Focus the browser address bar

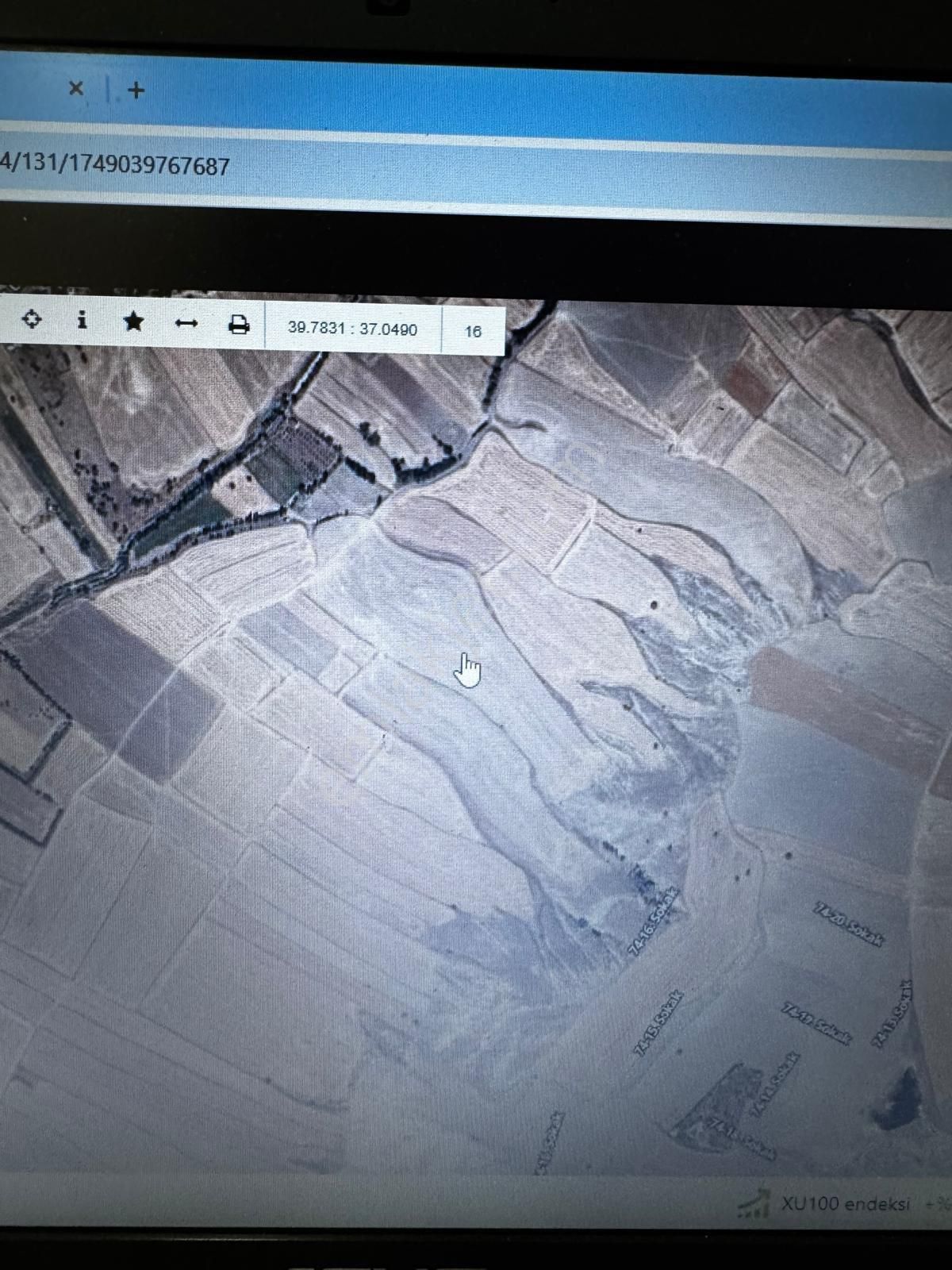[x=397, y=168]
